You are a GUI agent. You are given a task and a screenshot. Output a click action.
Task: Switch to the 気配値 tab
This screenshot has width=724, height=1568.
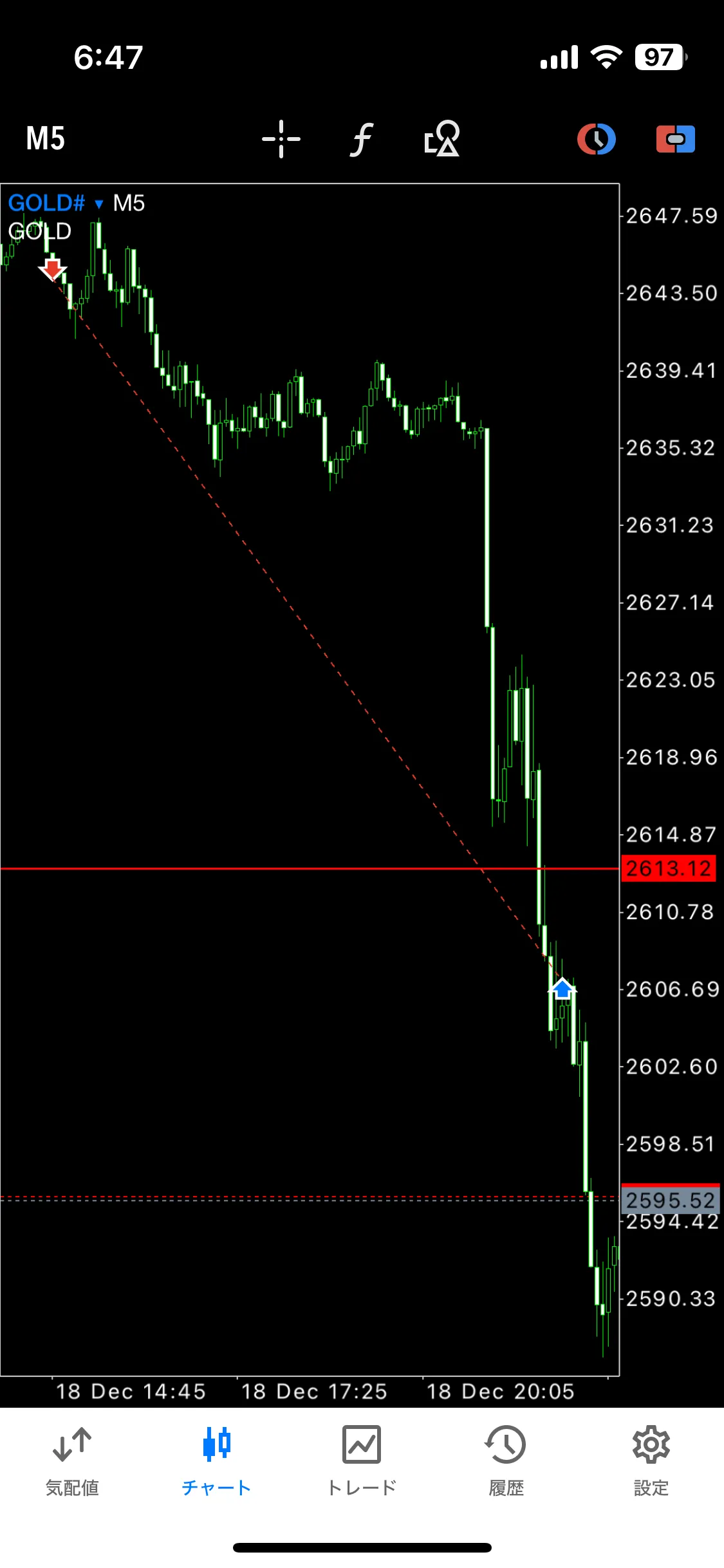72,1461
